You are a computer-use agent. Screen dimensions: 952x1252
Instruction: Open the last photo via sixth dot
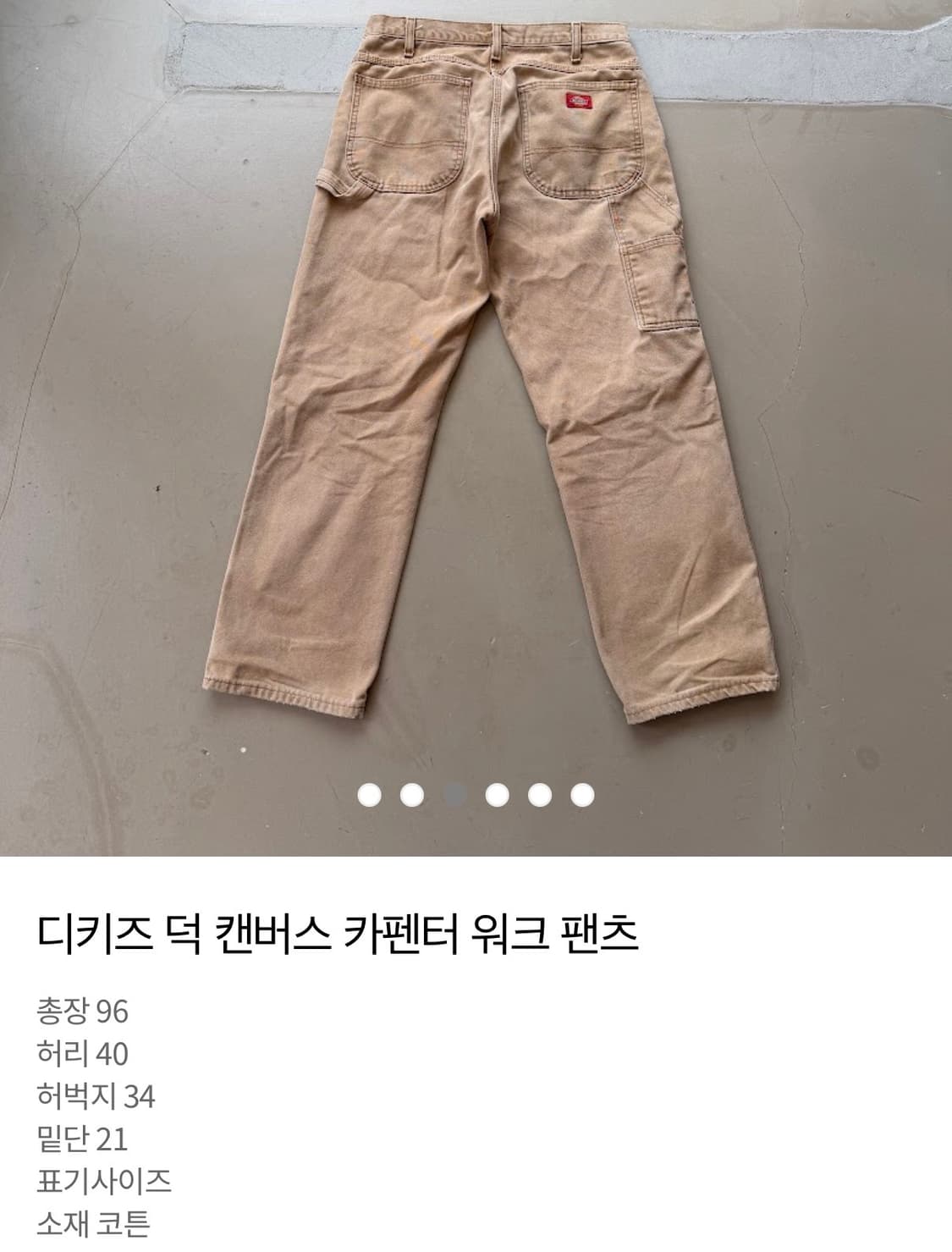(581, 794)
